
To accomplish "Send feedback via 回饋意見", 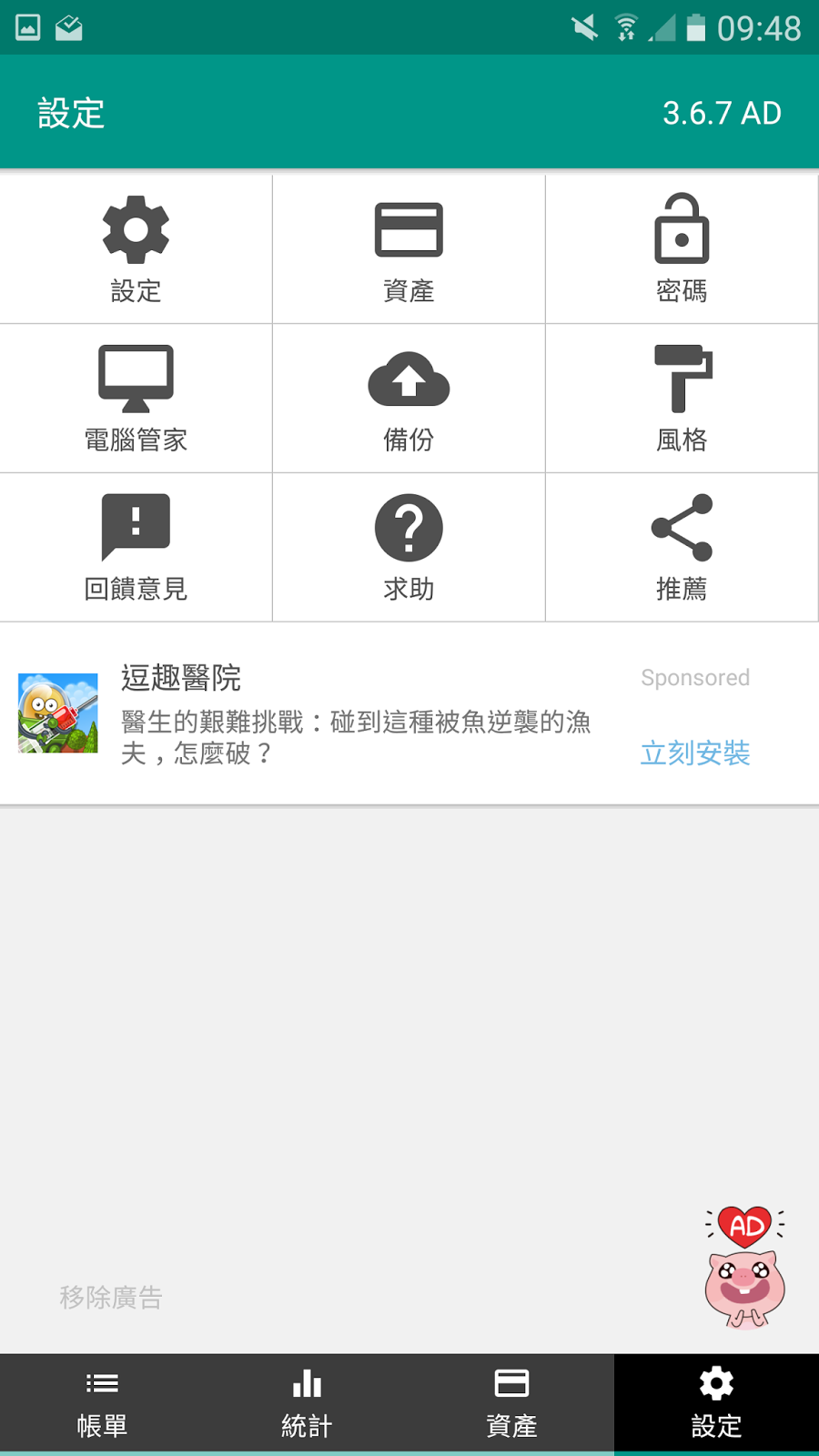I will coord(136,547).
